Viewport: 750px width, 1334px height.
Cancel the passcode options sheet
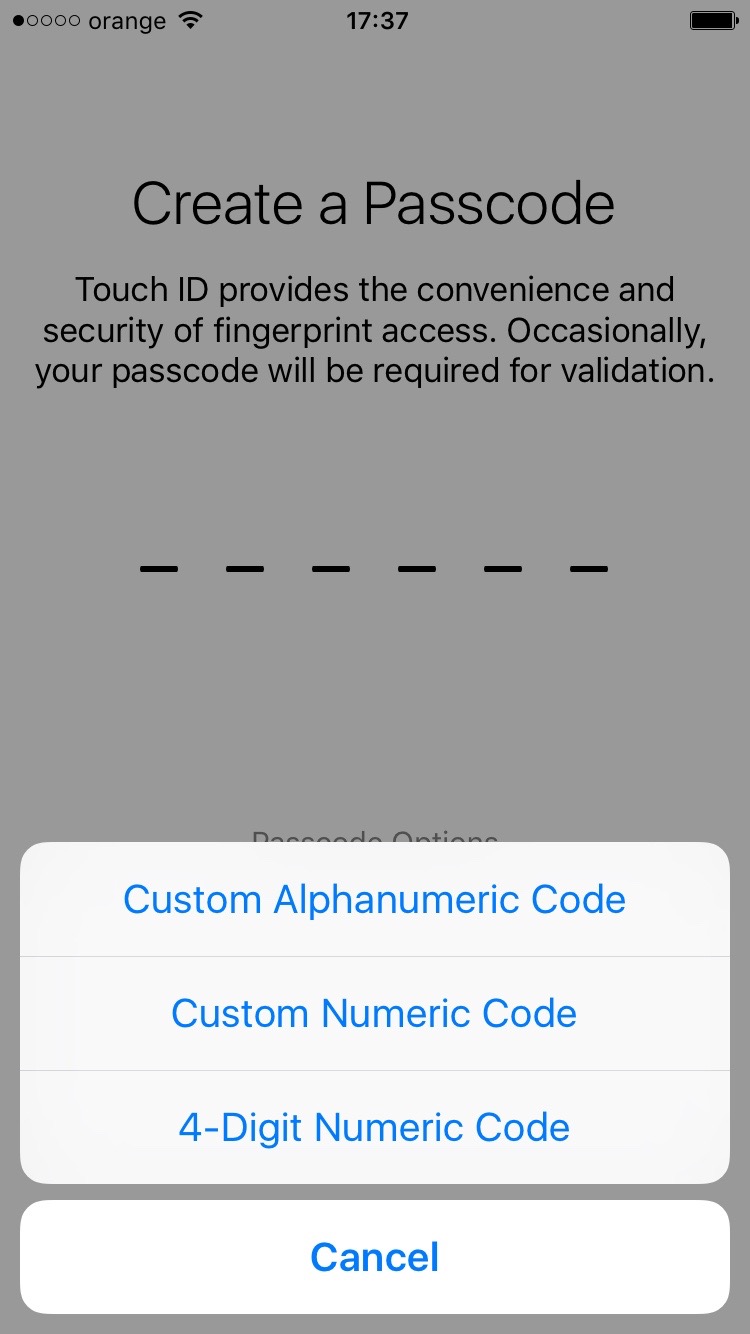pyautogui.click(x=375, y=1257)
